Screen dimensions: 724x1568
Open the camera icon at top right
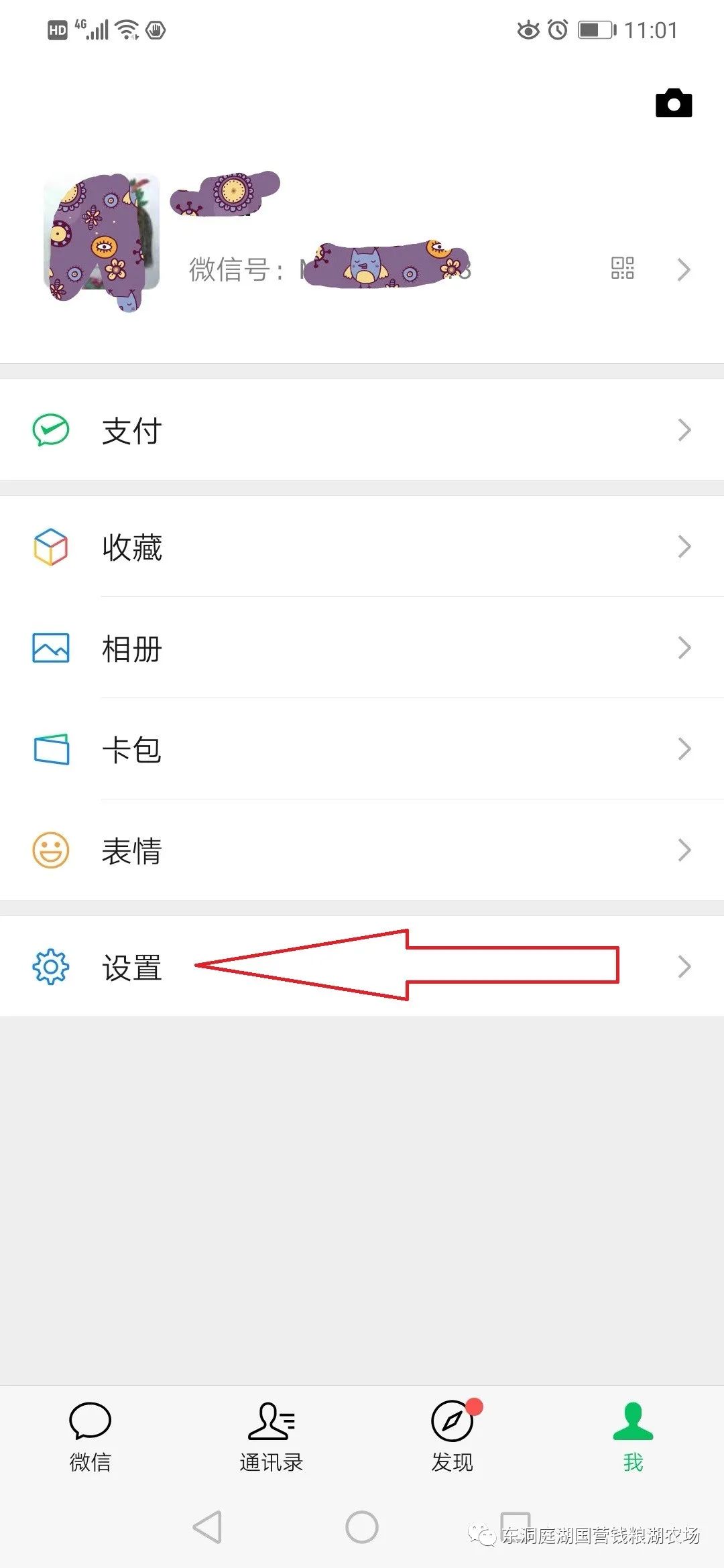(674, 103)
